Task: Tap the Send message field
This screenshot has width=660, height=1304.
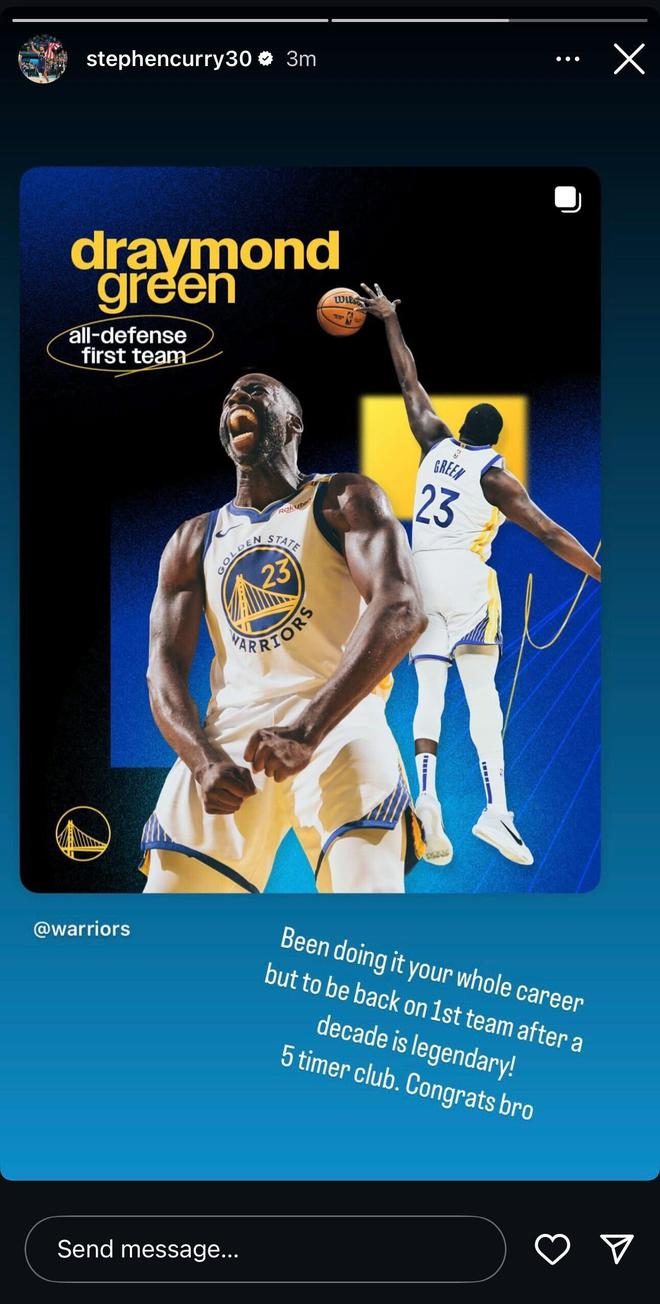Action: point(265,1249)
